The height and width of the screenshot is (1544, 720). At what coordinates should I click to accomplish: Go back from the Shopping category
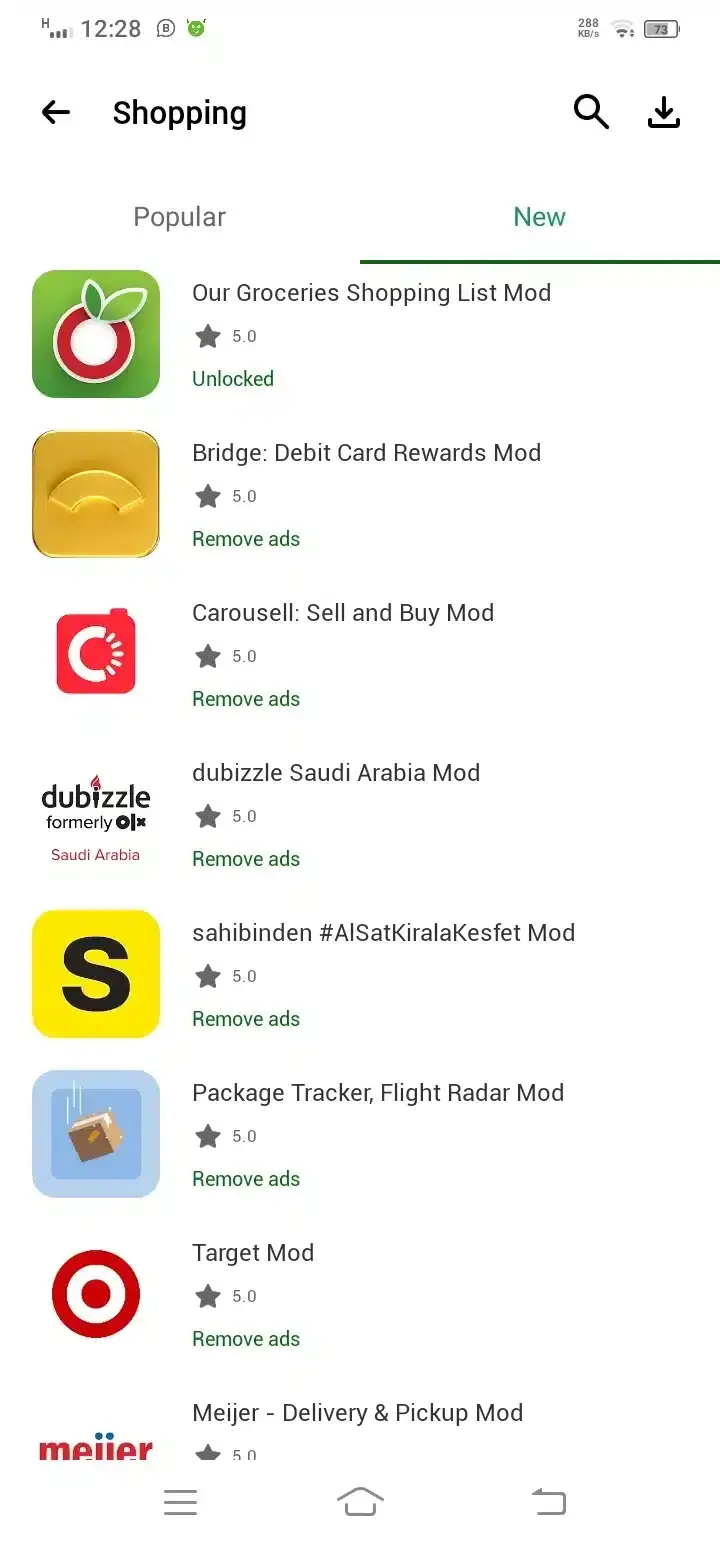[56, 113]
